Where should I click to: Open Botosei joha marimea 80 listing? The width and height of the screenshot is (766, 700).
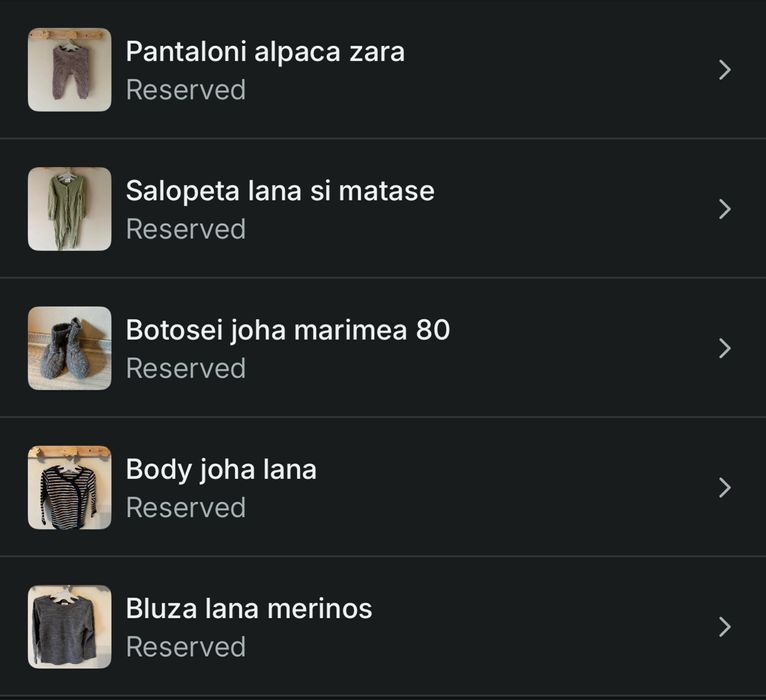click(288, 347)
